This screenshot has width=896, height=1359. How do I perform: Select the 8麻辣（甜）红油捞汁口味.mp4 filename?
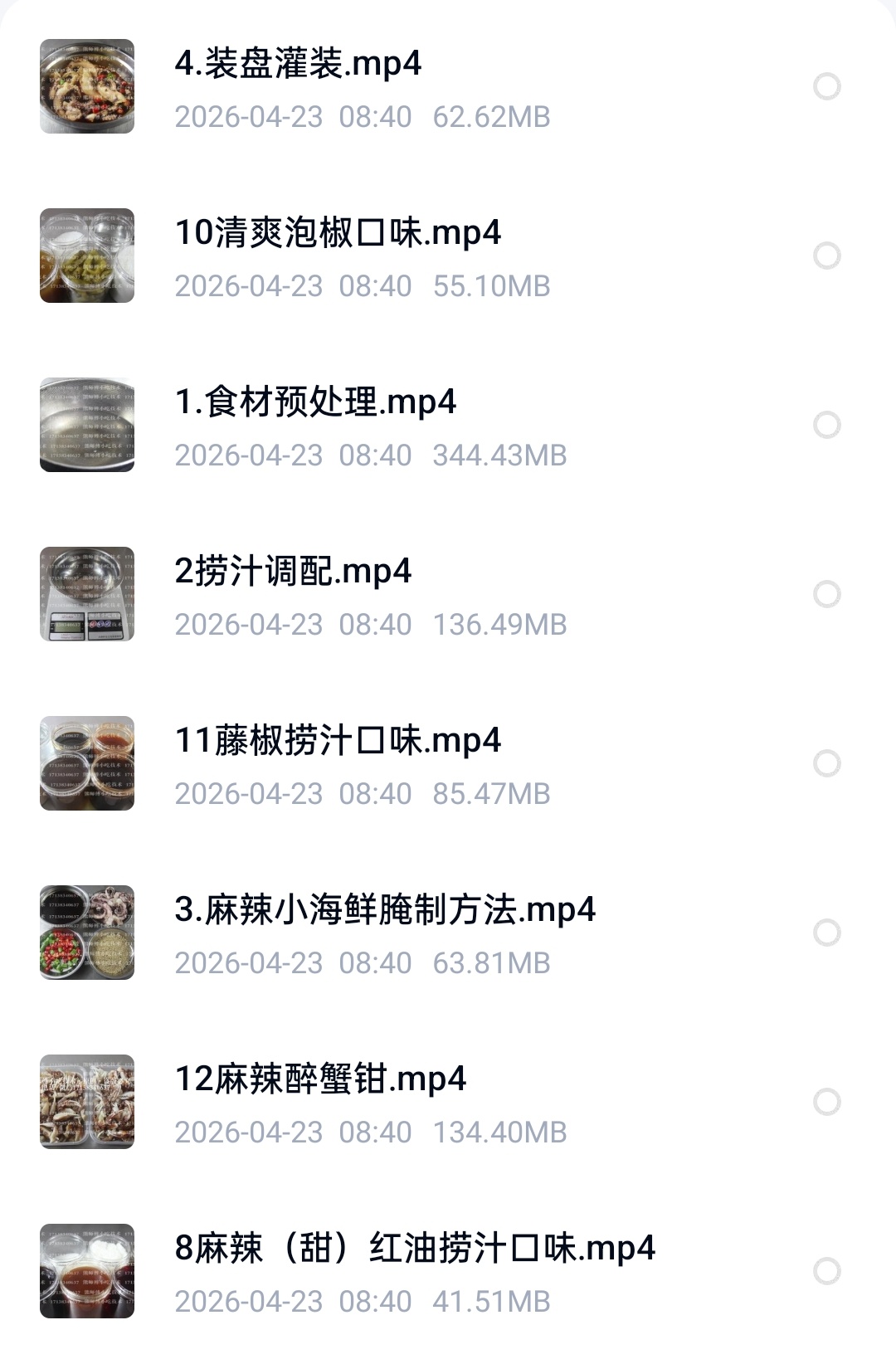pyautogui.click(x=415, y=1247)
